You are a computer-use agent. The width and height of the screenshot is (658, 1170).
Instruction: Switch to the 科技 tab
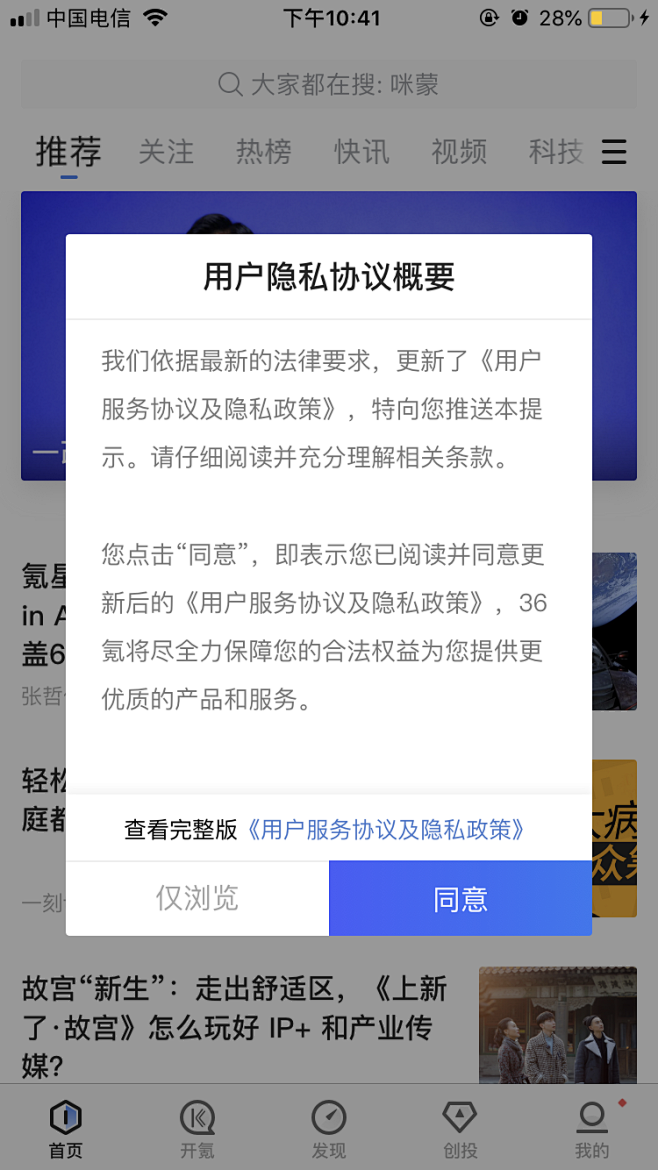click(x=556, y=152)
